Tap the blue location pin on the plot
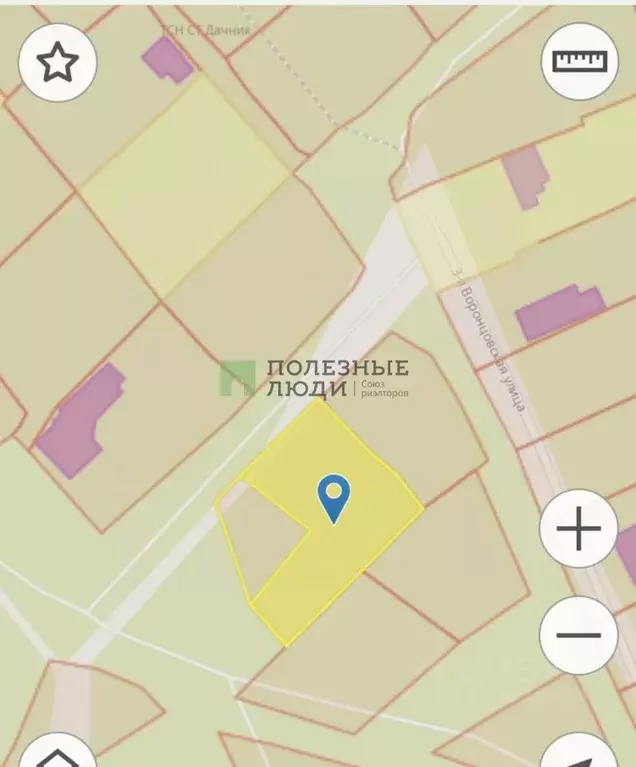The height and width of the screenshot is (767, 636). pyautogui.click(x=333, y=496)
